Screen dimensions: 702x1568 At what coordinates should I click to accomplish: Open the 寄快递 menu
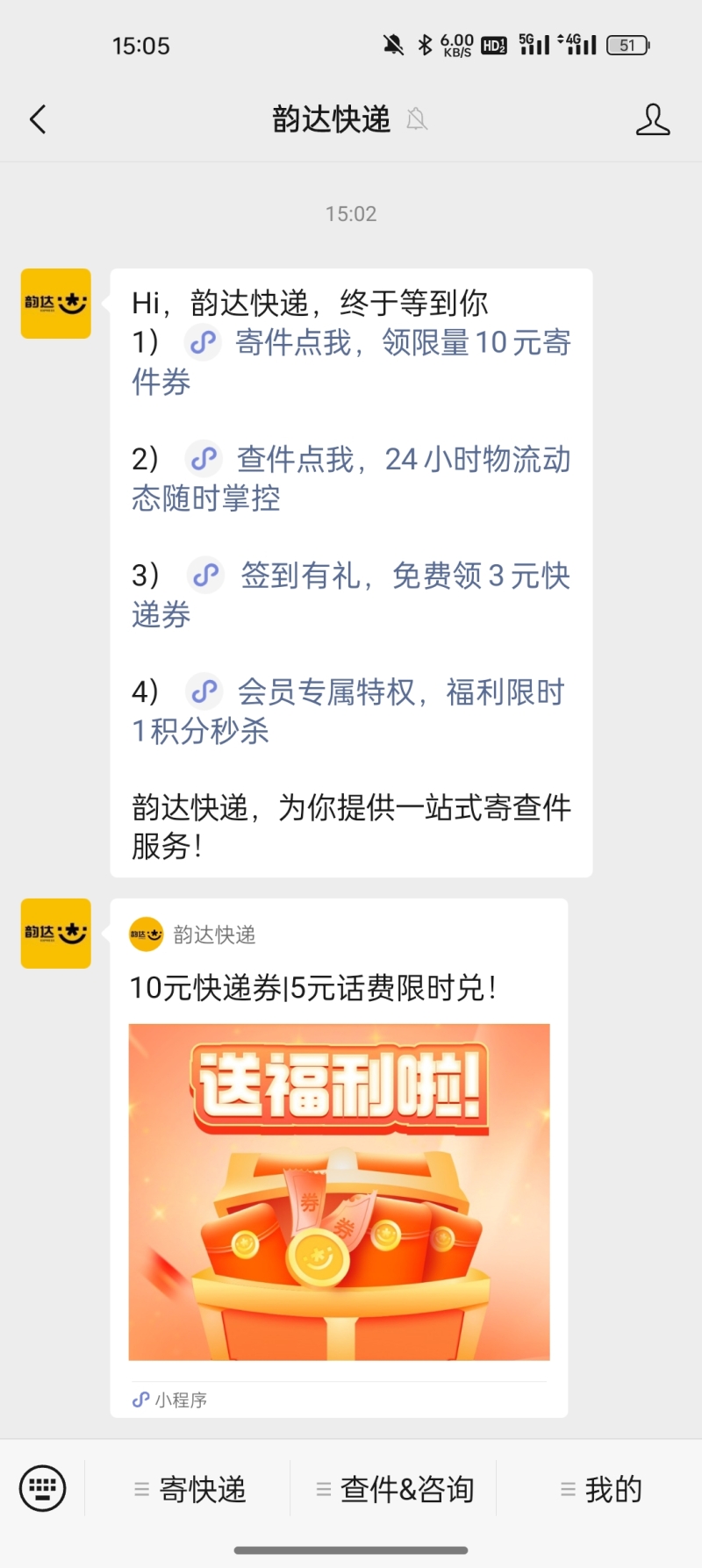[190, 1489]
